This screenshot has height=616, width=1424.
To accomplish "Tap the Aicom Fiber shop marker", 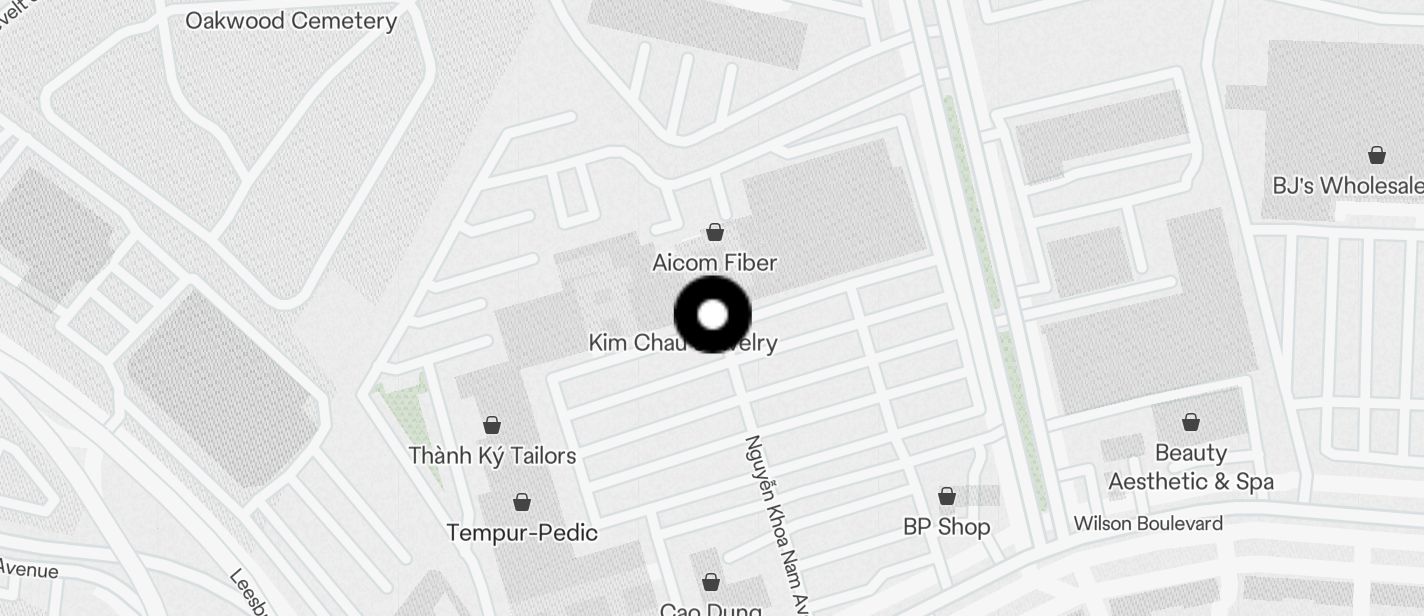I will [x=715, y=233].
